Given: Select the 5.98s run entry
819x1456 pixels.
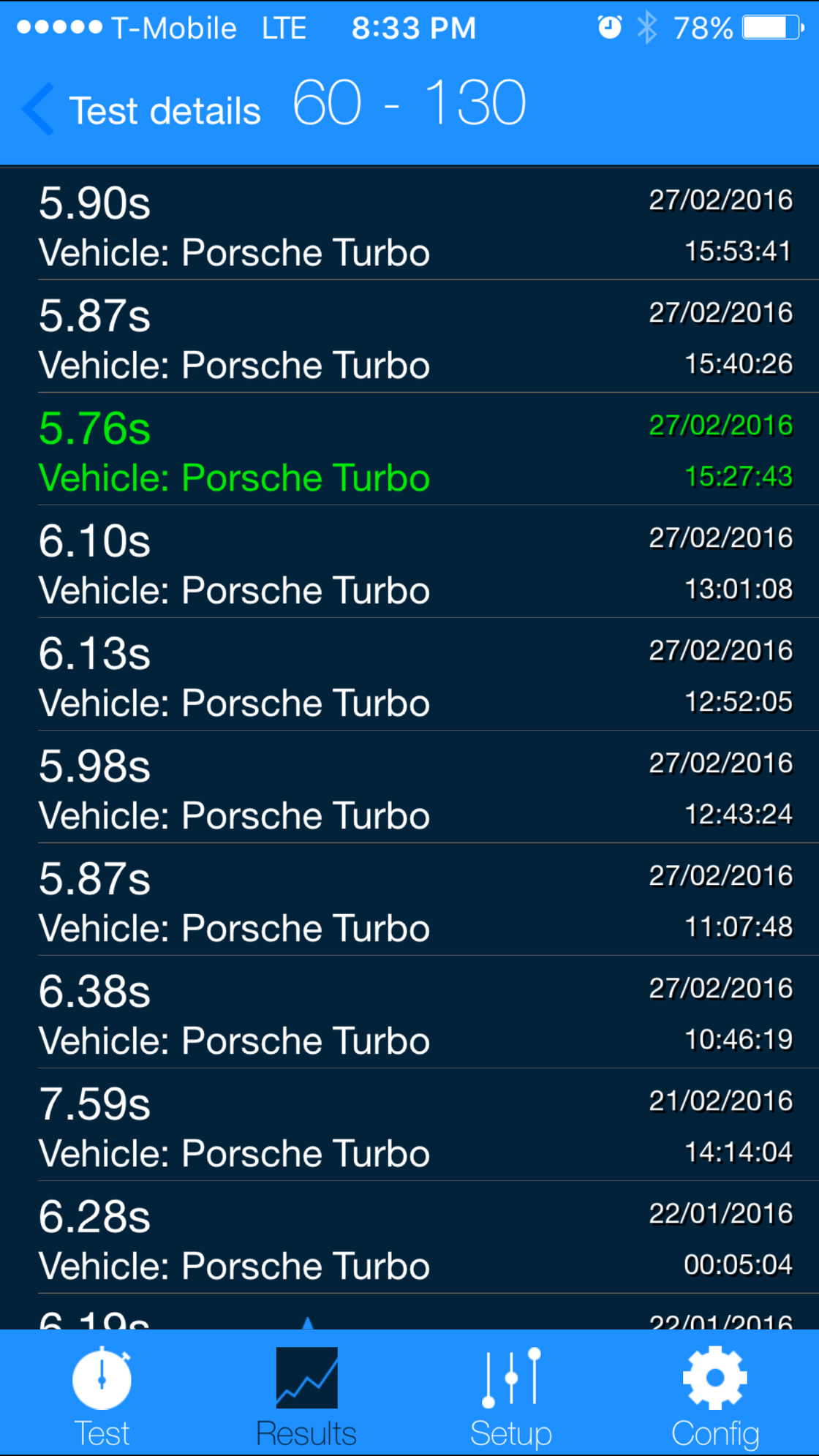Looking at the screenshot, I should tap(409, 789).
